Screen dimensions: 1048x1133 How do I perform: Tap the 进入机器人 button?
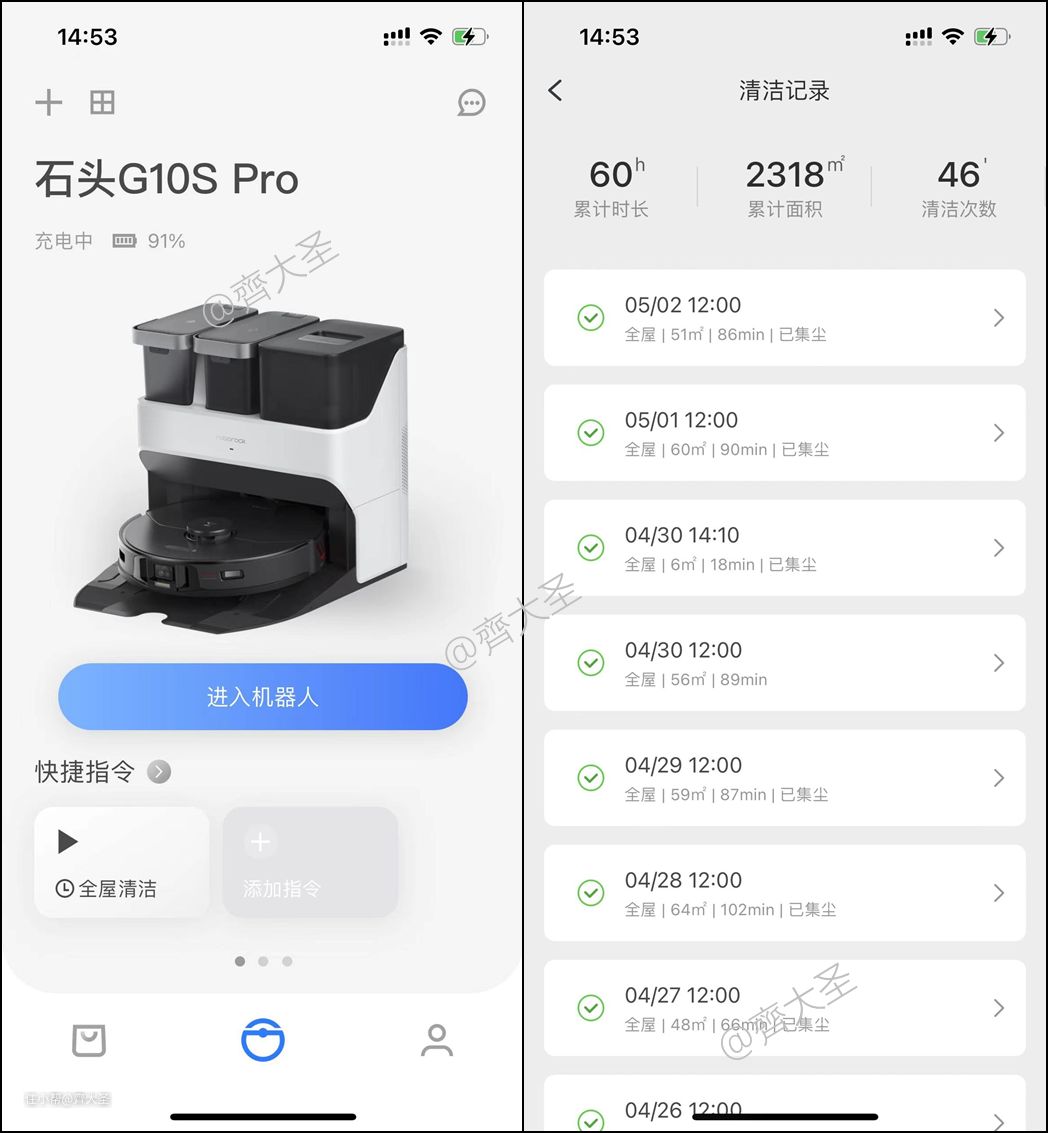263,697
